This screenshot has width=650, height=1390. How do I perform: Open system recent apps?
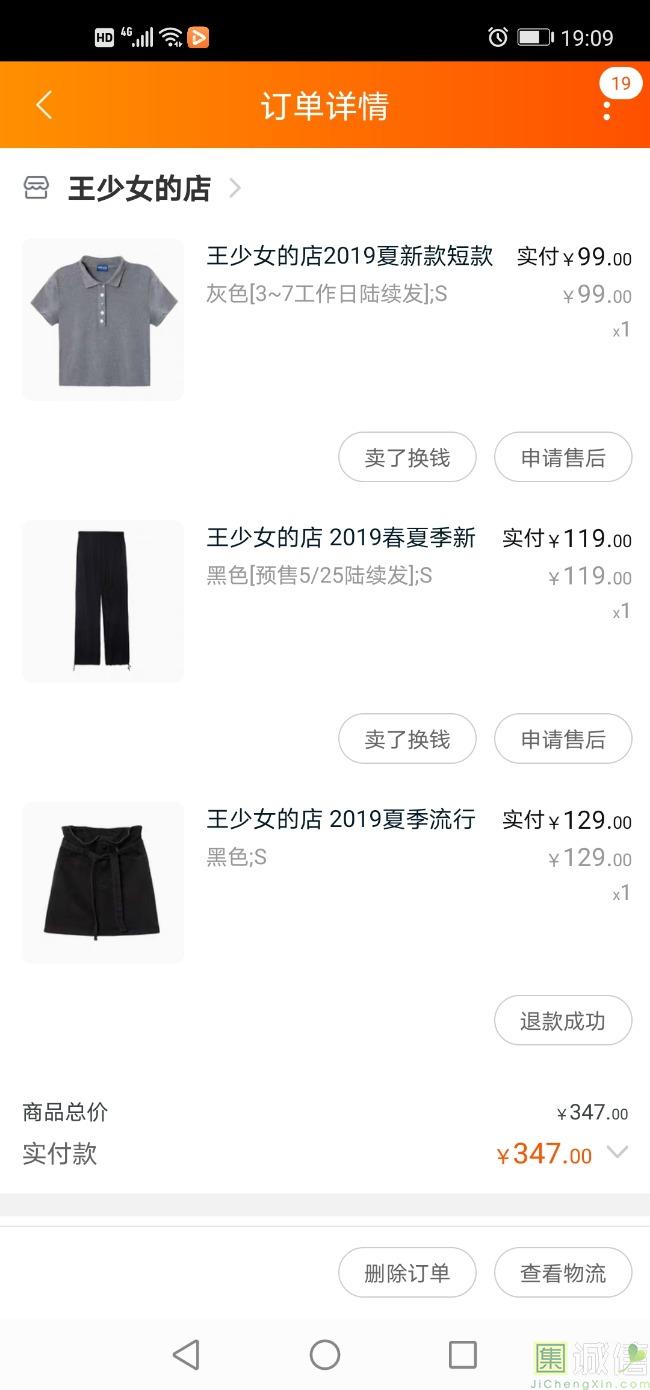(463, 1355)
